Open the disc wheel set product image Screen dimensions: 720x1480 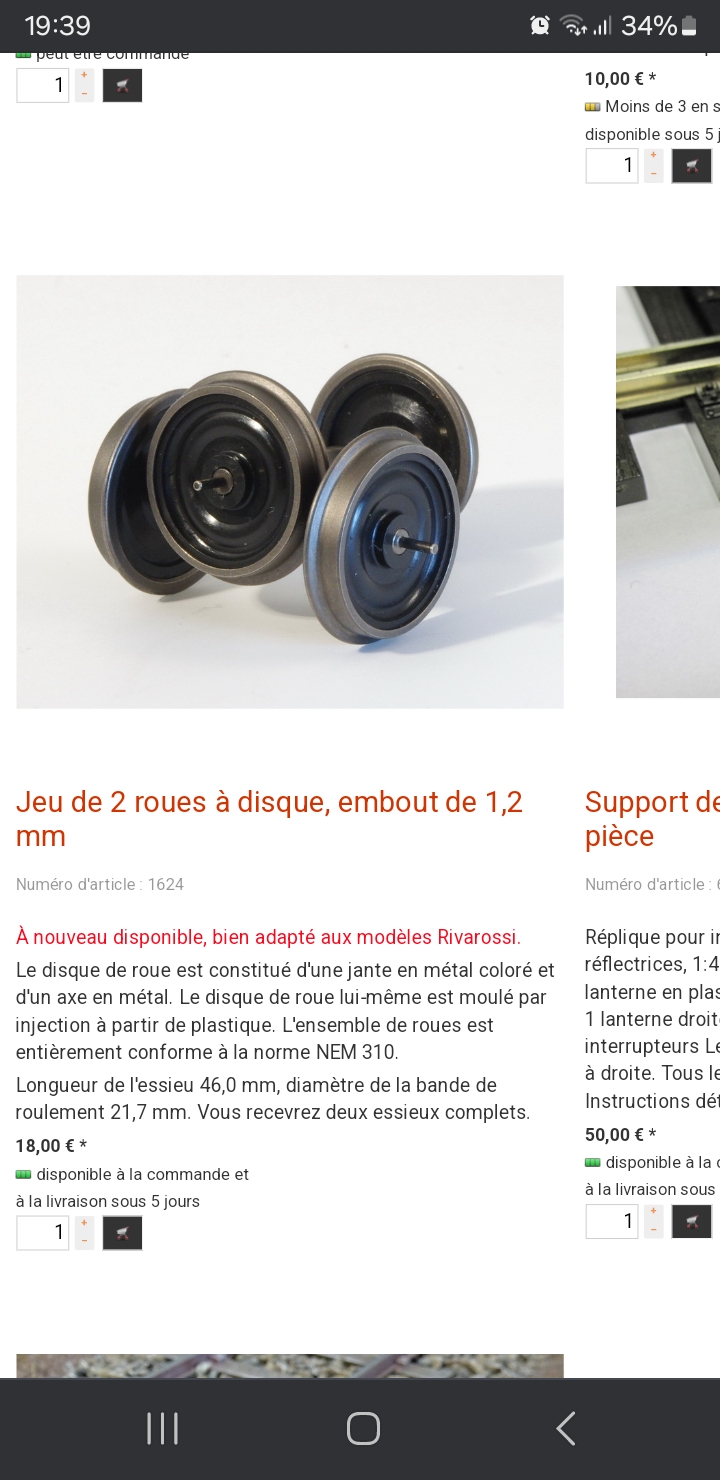pyautogui.click(x=290, y=491)
